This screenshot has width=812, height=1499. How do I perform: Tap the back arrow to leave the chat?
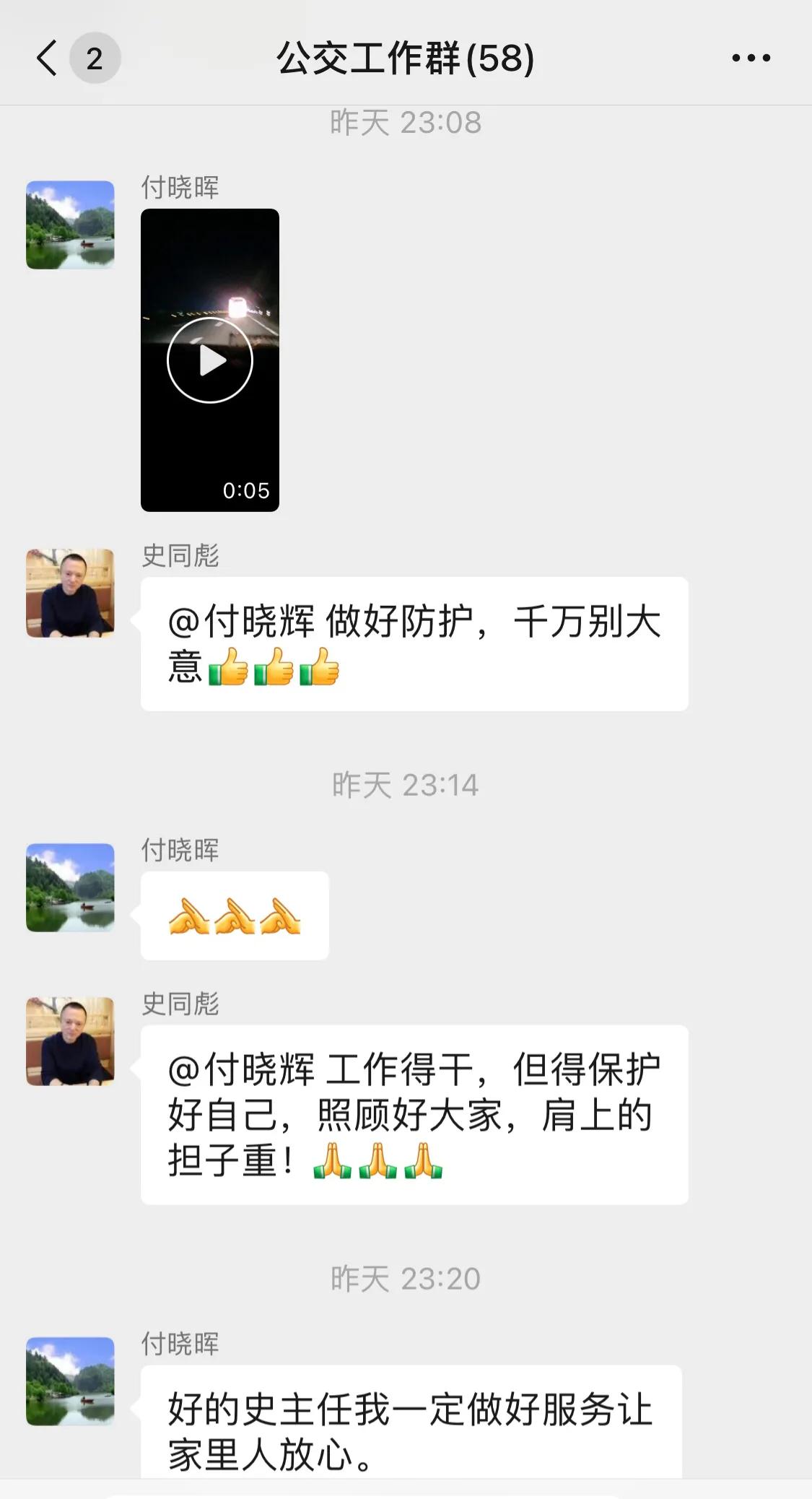[x=45, y=59]
